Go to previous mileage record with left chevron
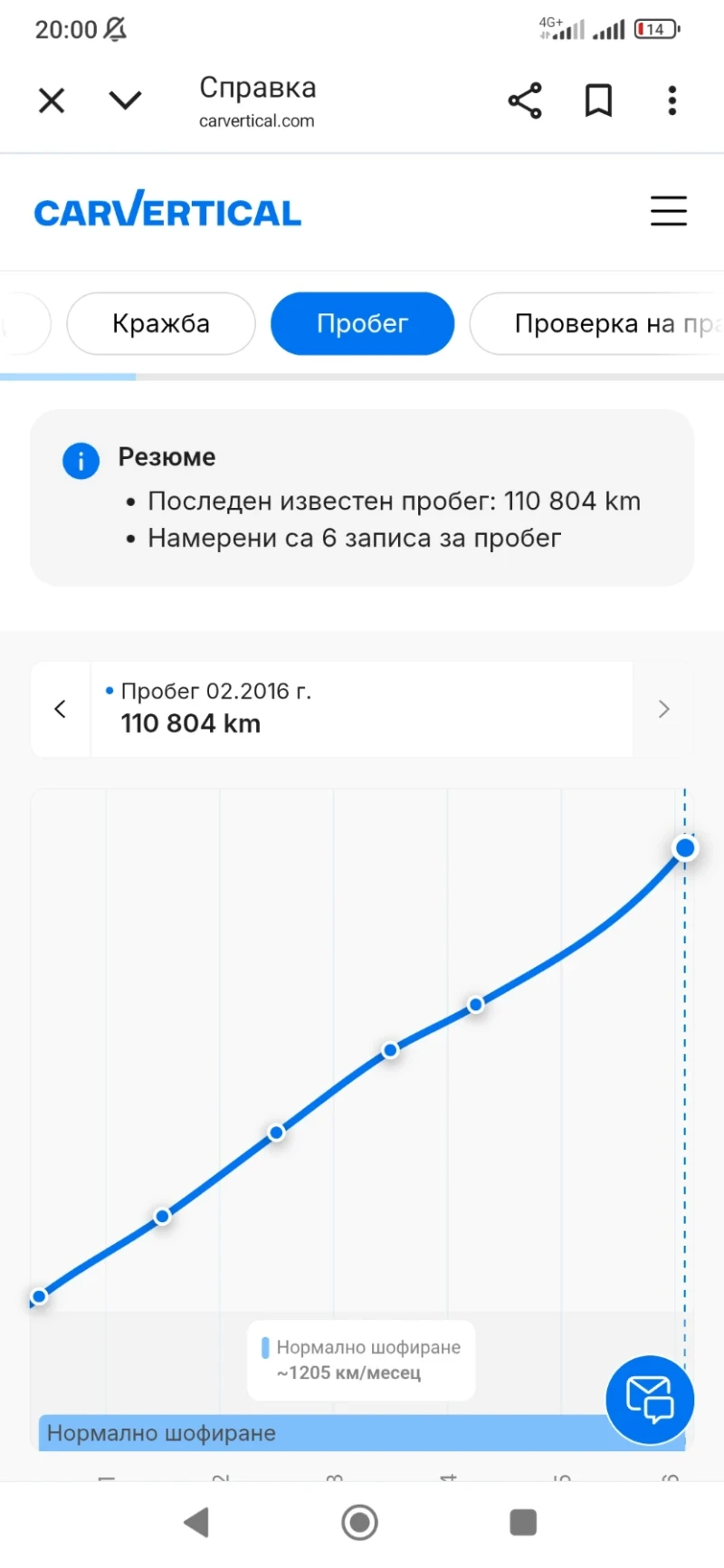The image size is (724, 1568). tap(60, 709)
